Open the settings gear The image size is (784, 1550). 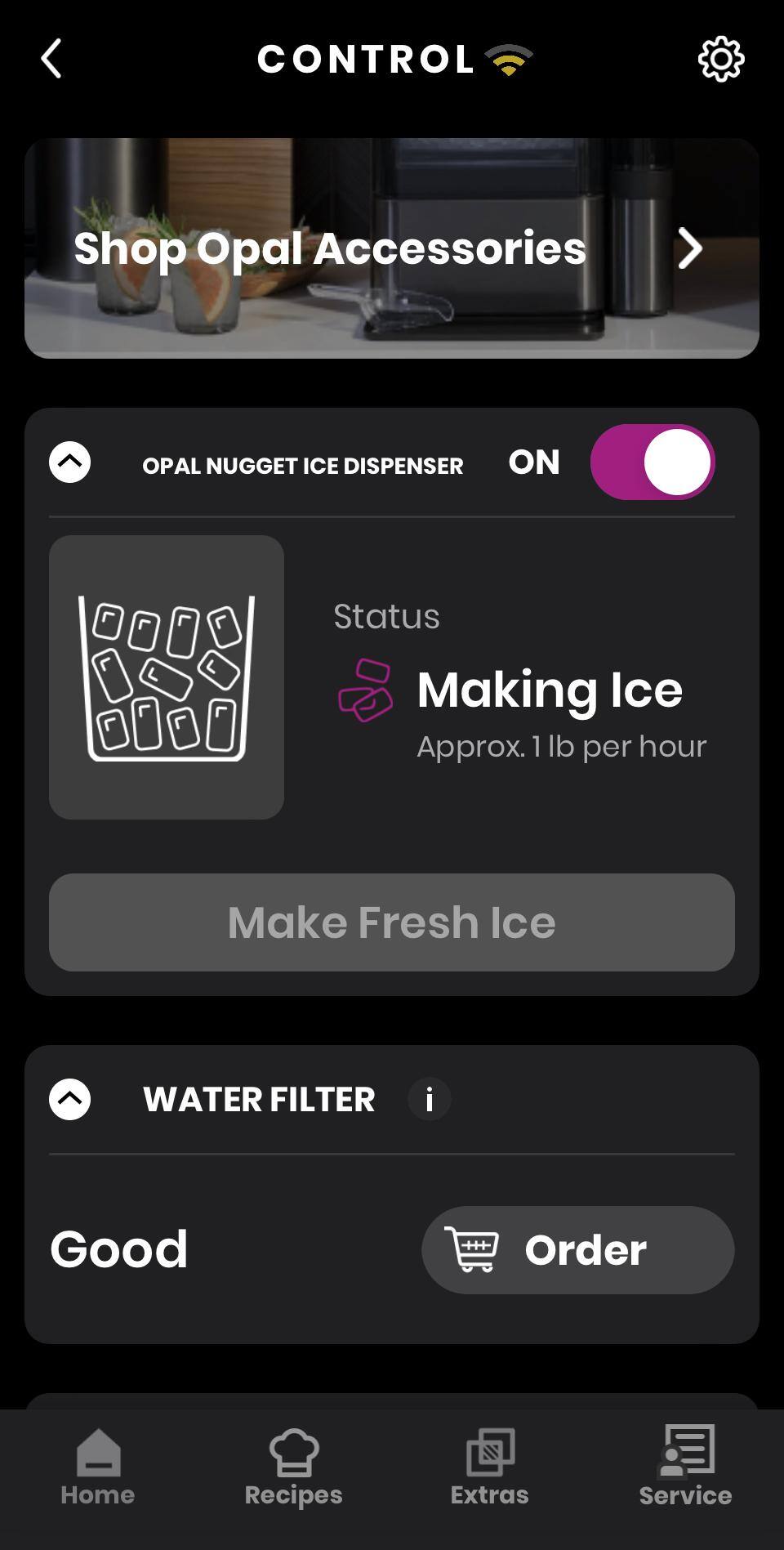[x=720, y=59]
